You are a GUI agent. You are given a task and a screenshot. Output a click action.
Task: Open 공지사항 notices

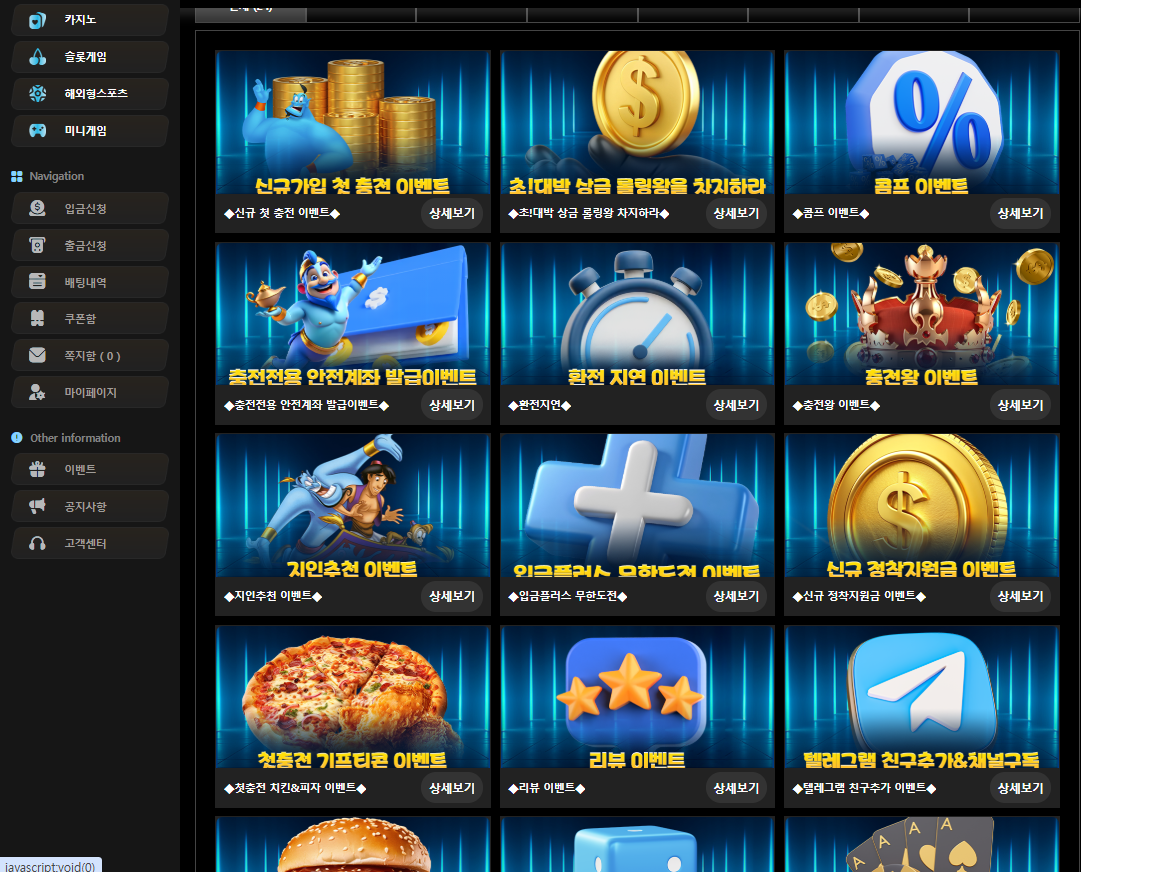pos(89,507)
